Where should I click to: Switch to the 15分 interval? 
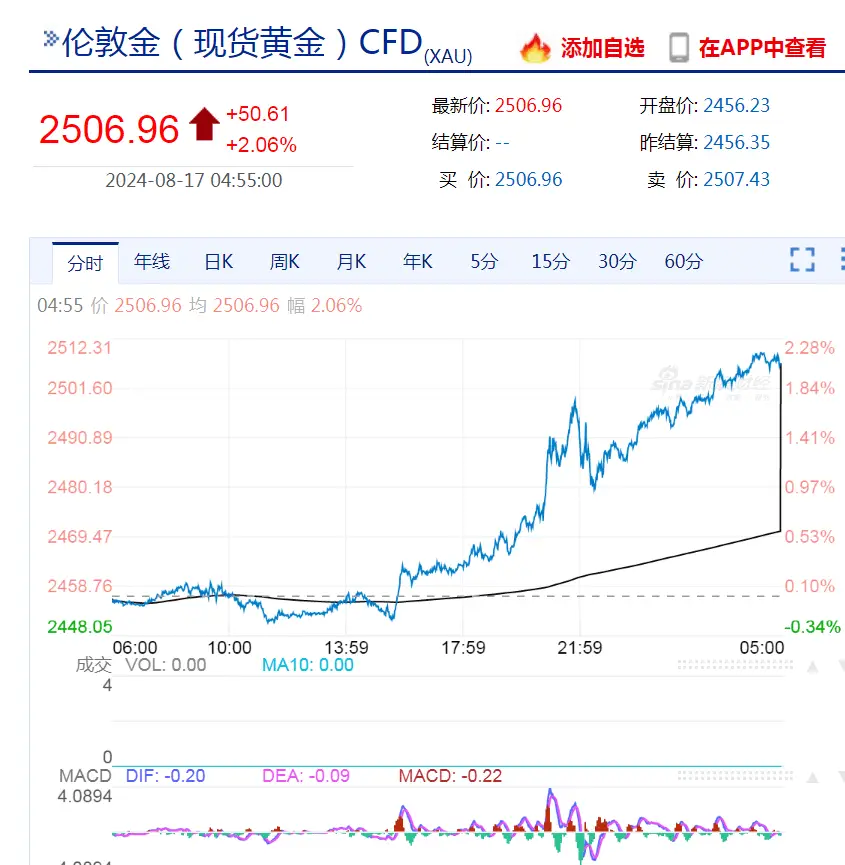(x=550, y=262)
